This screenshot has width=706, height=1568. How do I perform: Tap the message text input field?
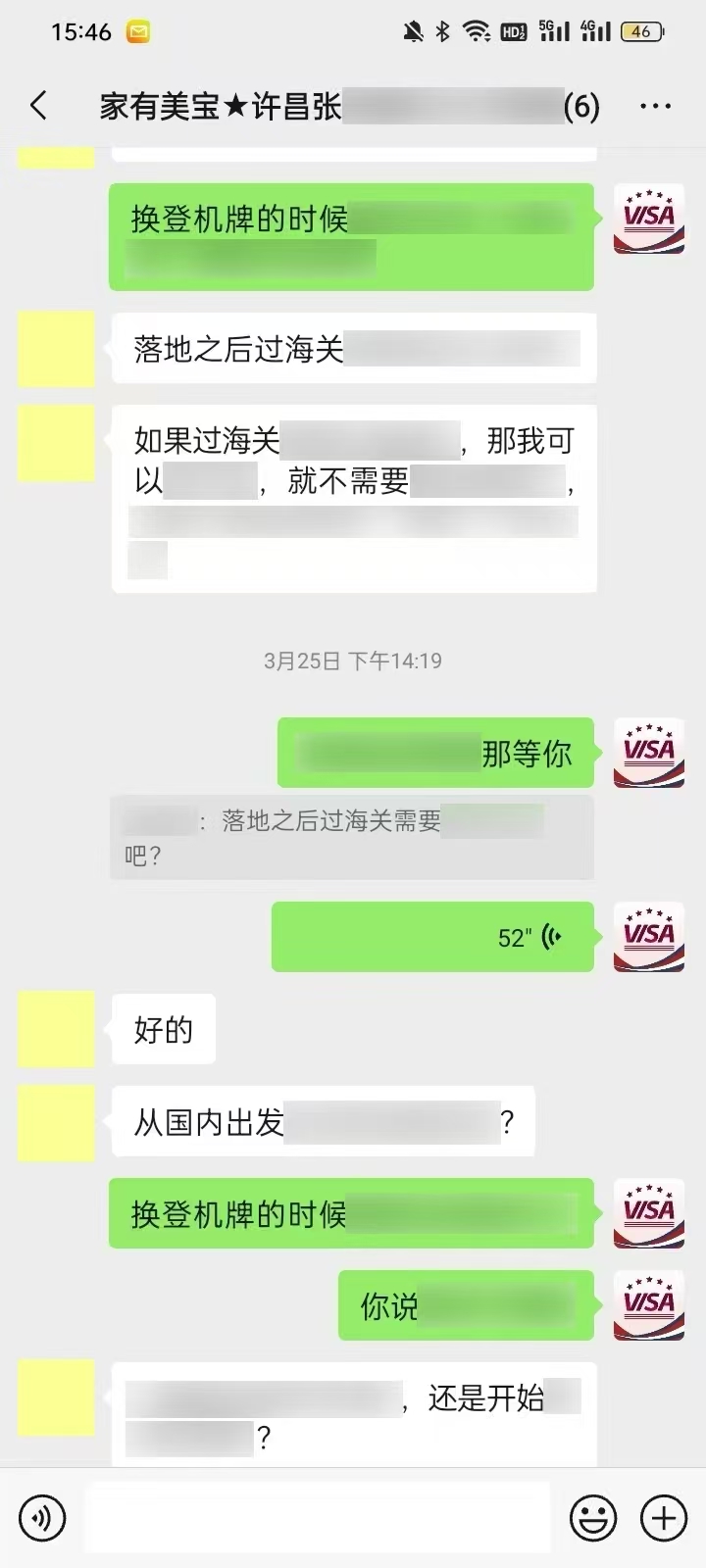317,1518
